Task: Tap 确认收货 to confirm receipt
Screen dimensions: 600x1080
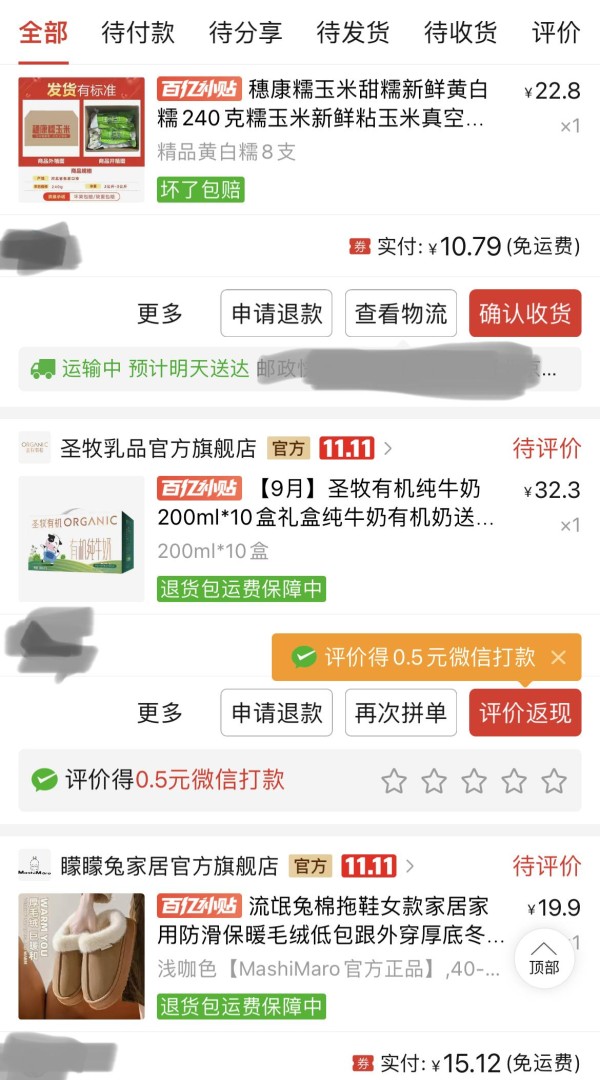Action: (525, 313)
